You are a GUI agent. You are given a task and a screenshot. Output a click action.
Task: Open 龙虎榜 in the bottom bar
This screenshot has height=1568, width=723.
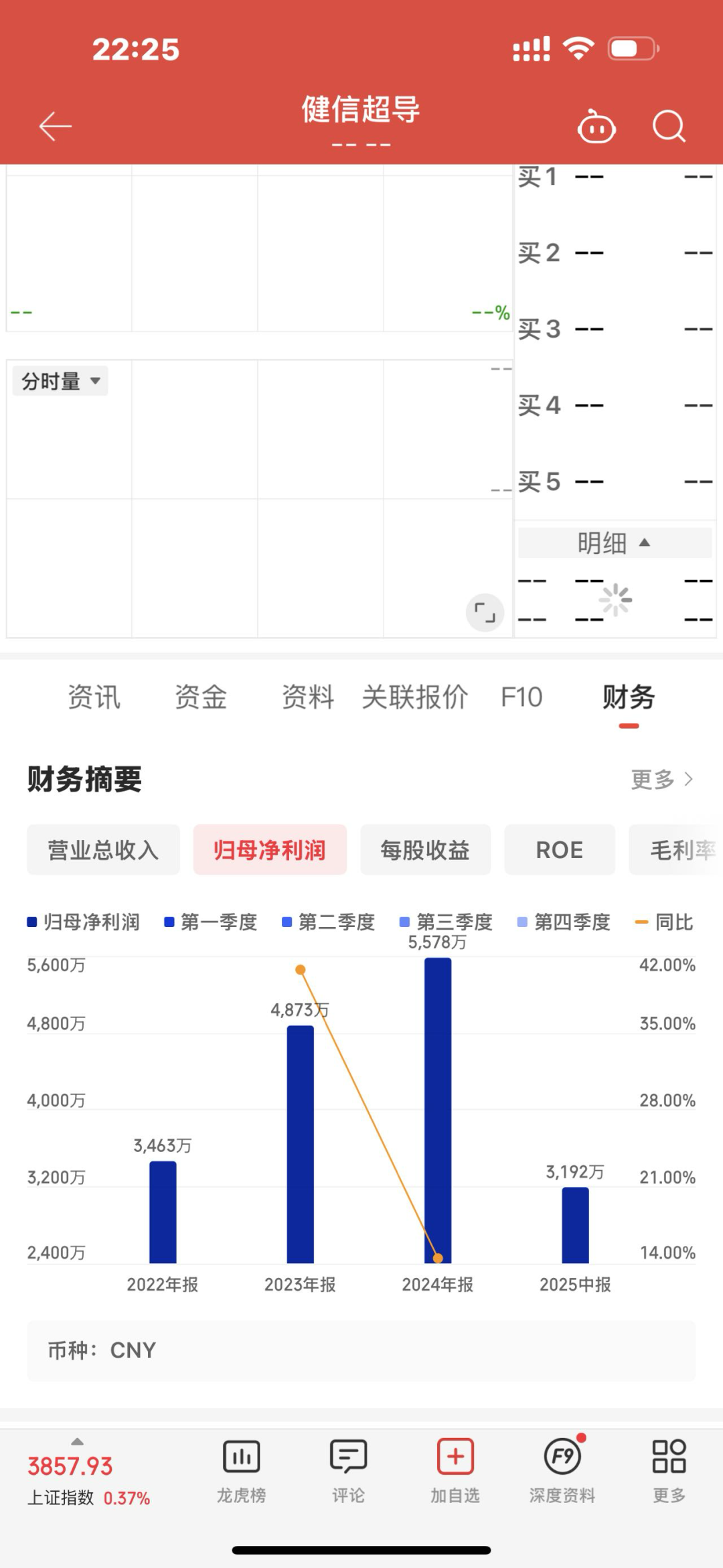click(x=241, y=1471)
